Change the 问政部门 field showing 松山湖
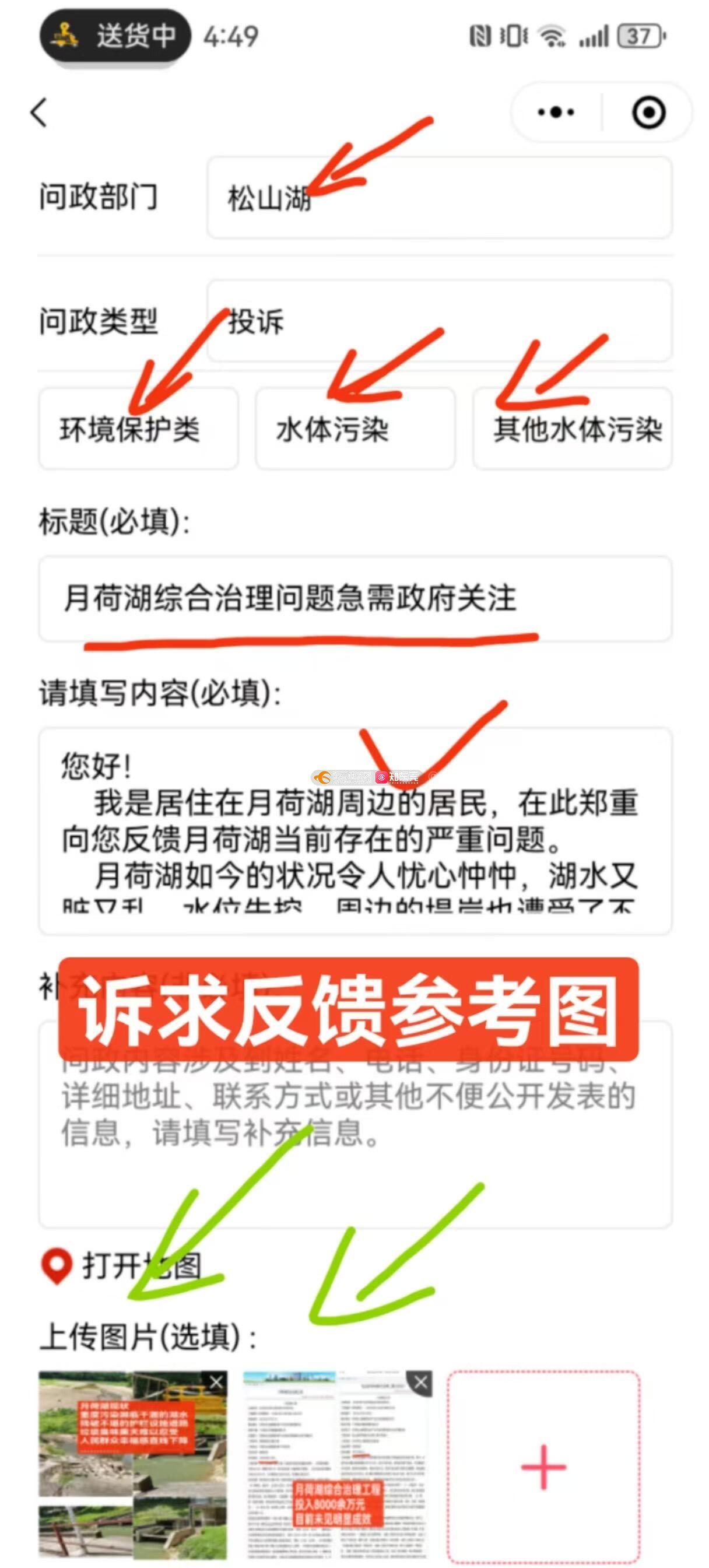709x1568 pixels. [x=439, y=198]
